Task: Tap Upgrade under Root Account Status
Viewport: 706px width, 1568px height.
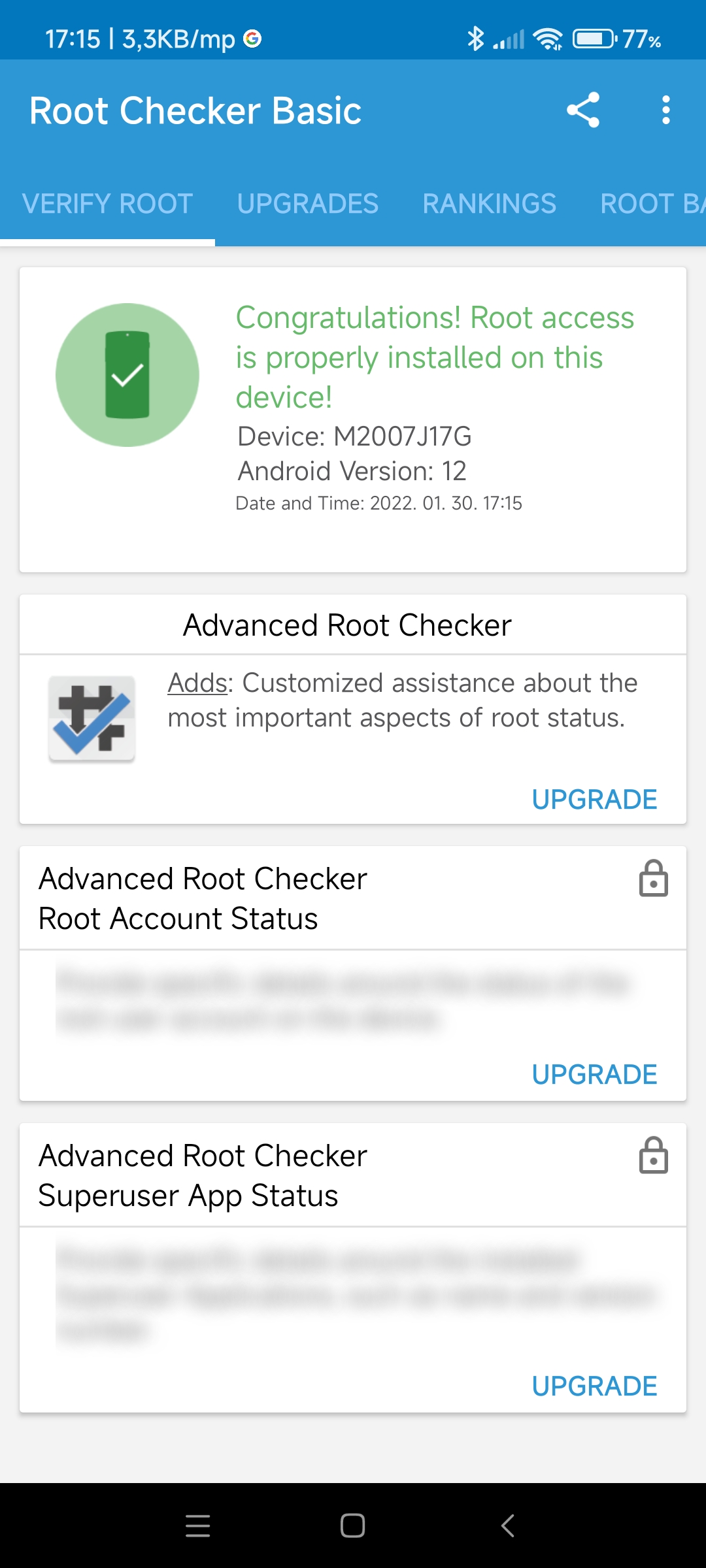Action: coord(594,1075)
